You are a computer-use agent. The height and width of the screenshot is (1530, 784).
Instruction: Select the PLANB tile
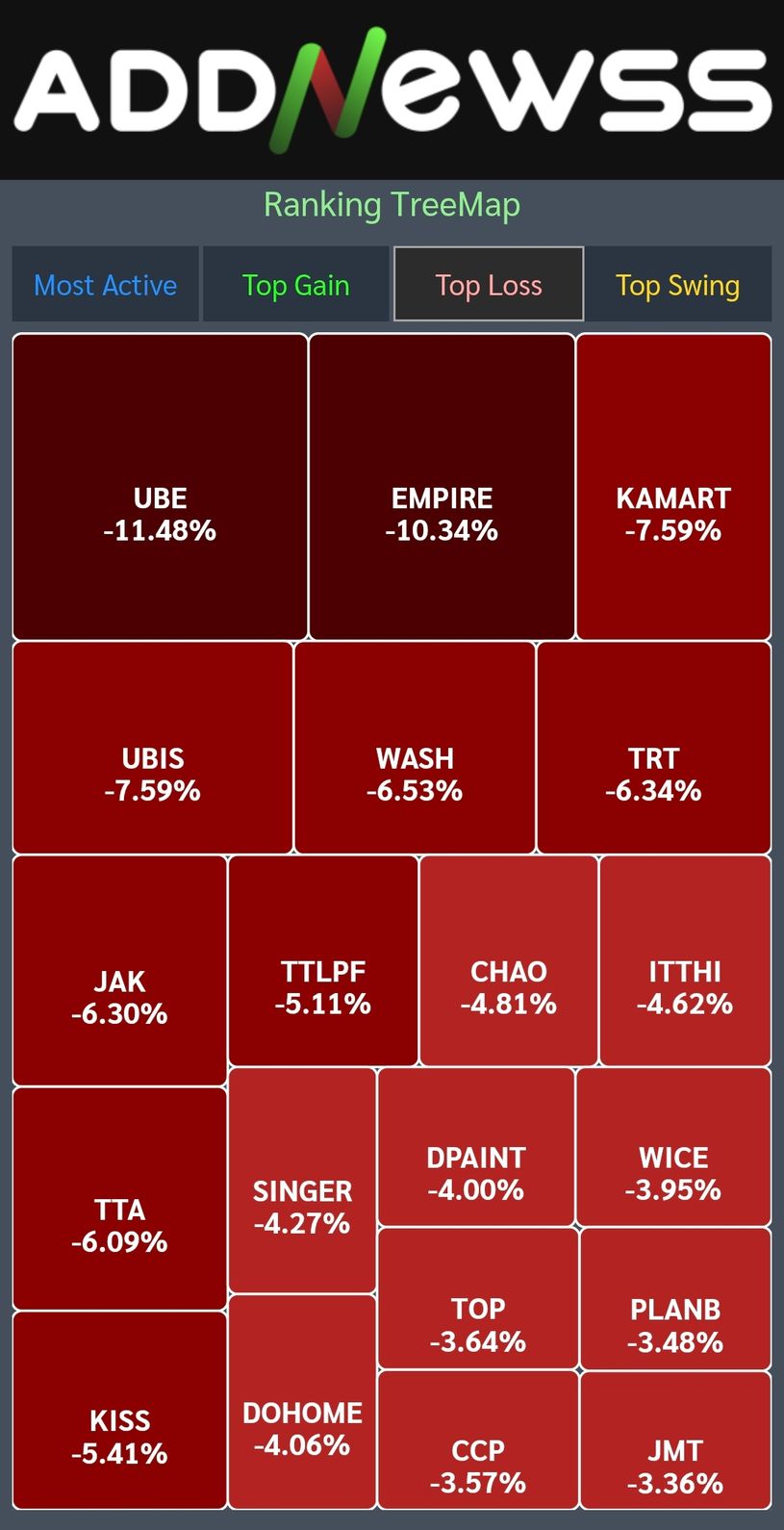point(675,1299)
